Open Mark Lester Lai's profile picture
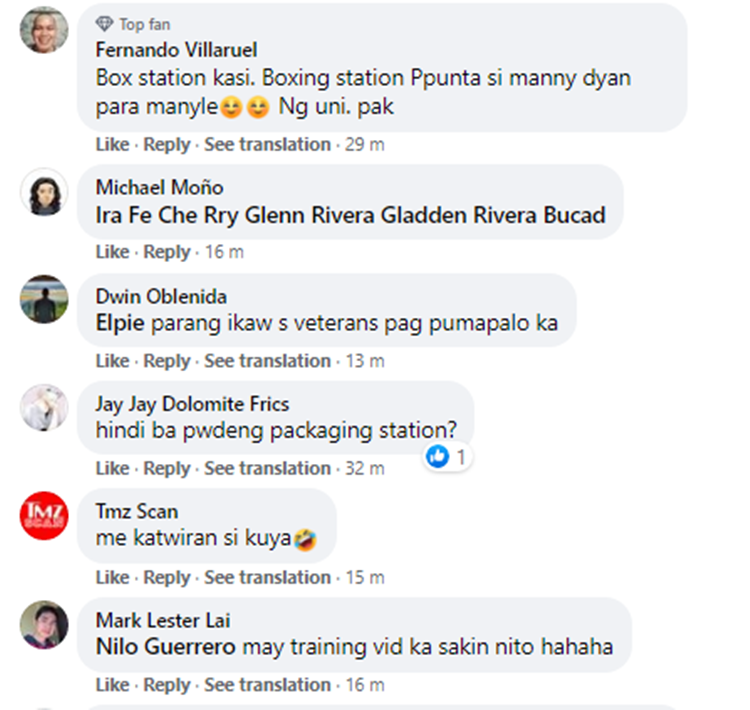This screenshot has width=750, height=710. [x=44, y=625]
